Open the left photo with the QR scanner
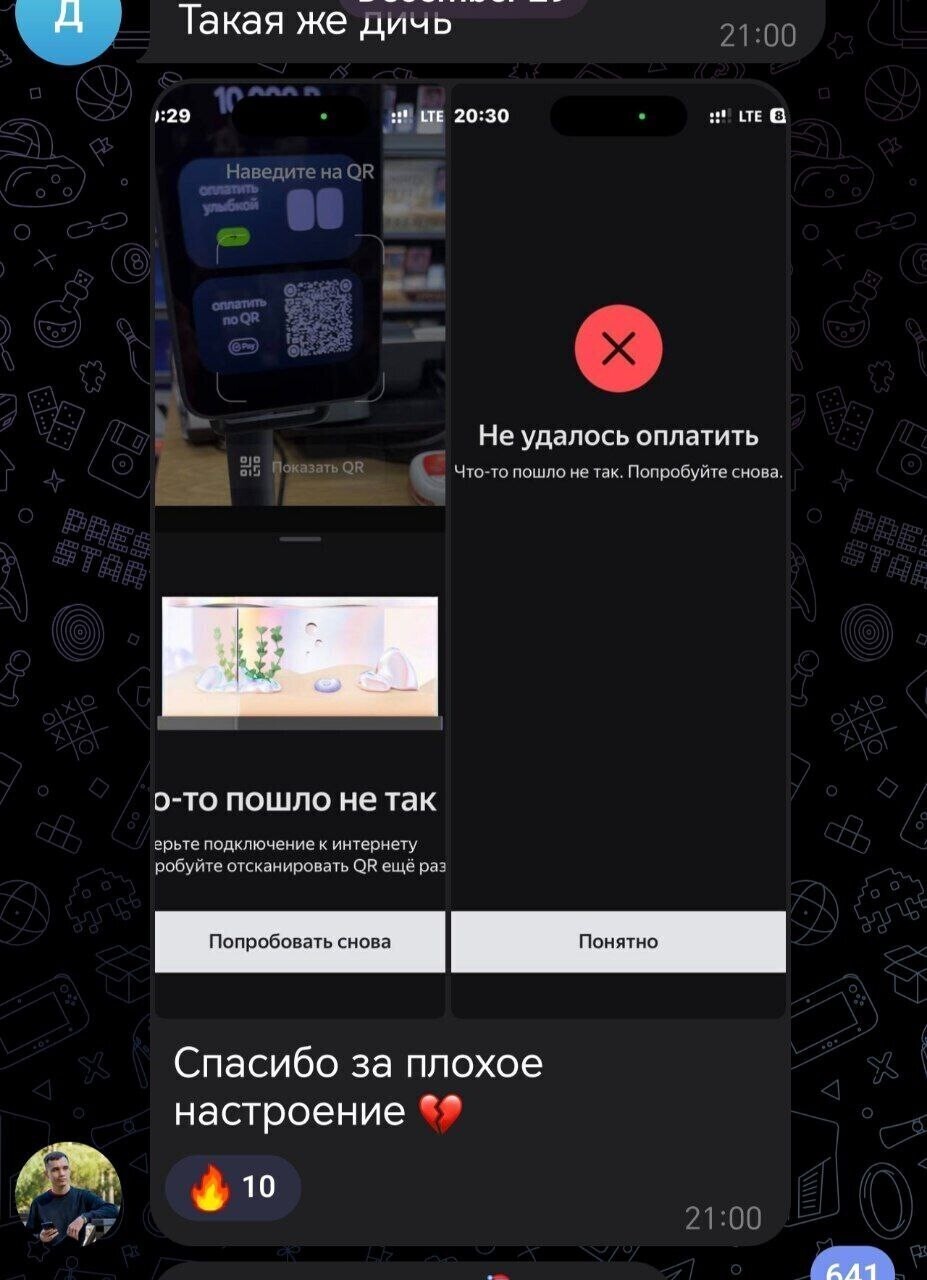The image size is (927, 1280). pos(299,550)
